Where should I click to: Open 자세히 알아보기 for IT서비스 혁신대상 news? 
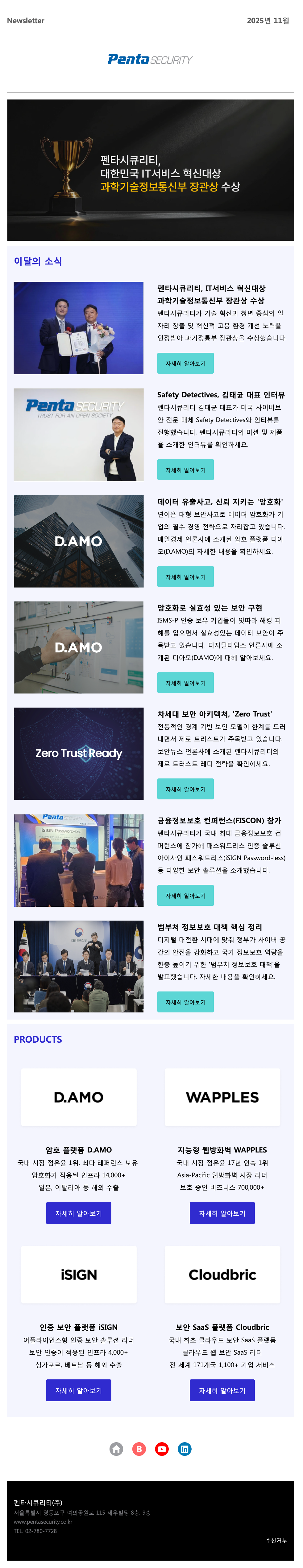185,363
